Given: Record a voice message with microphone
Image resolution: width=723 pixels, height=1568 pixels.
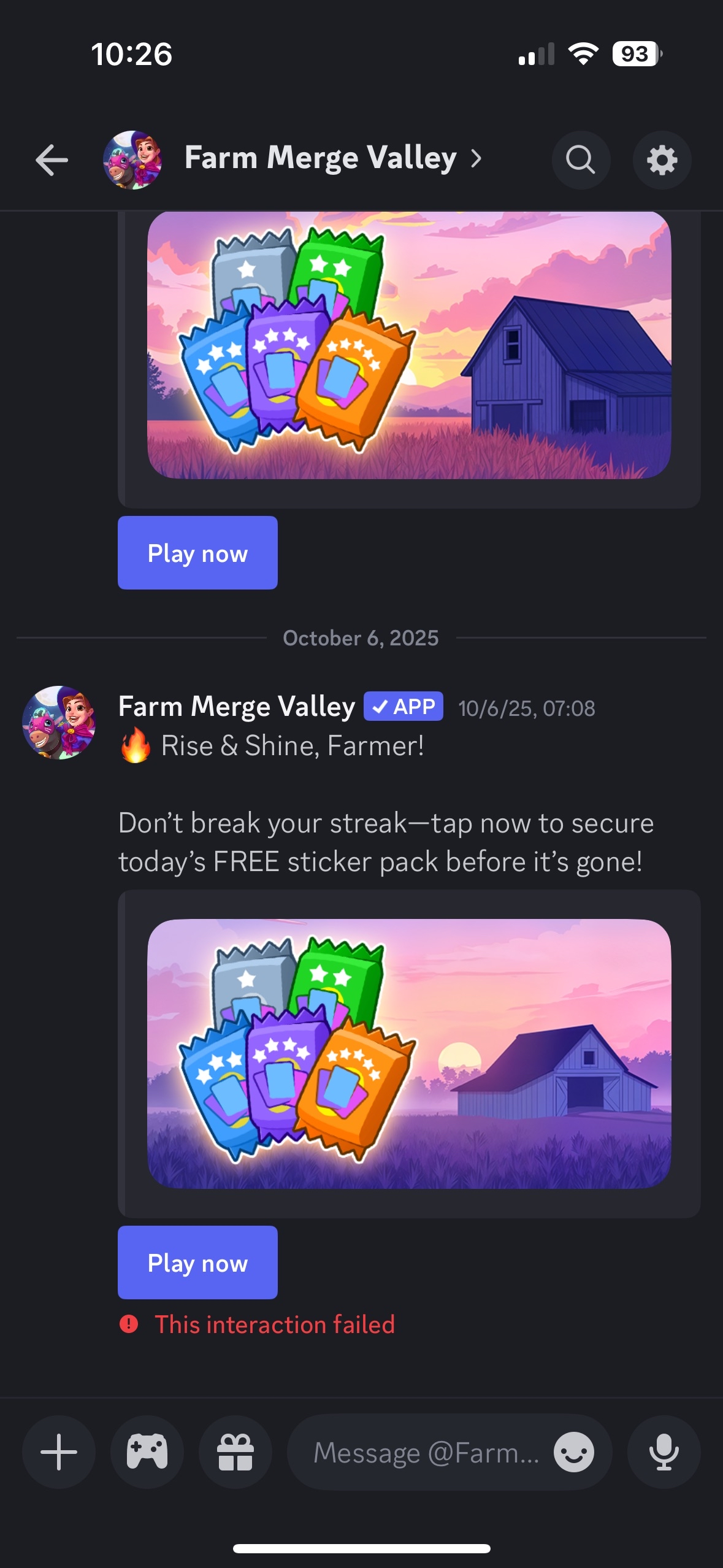Looking at the screenshot, I should click(x=664, y=1452).
